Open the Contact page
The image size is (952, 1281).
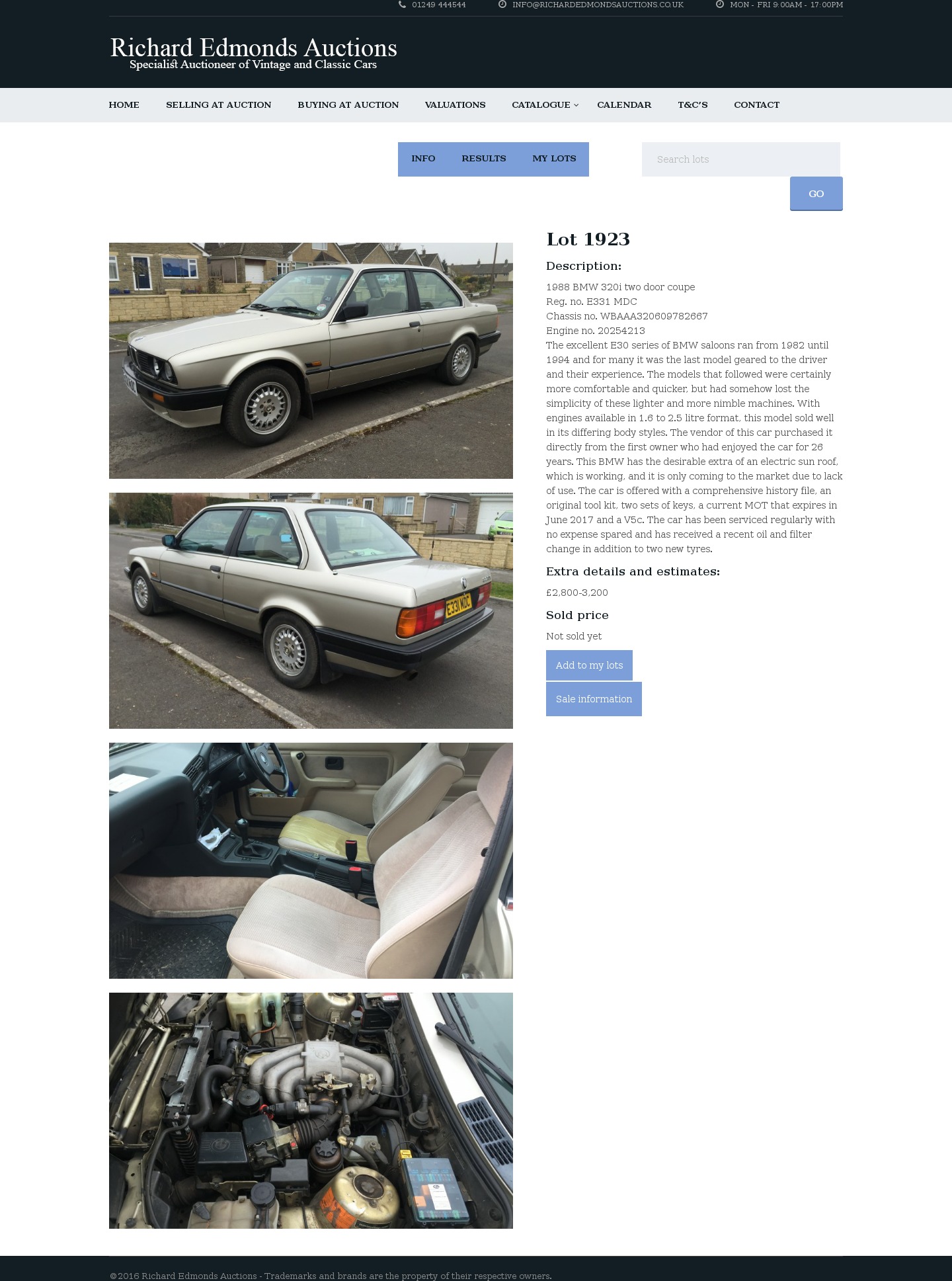[x=756, y=104]
